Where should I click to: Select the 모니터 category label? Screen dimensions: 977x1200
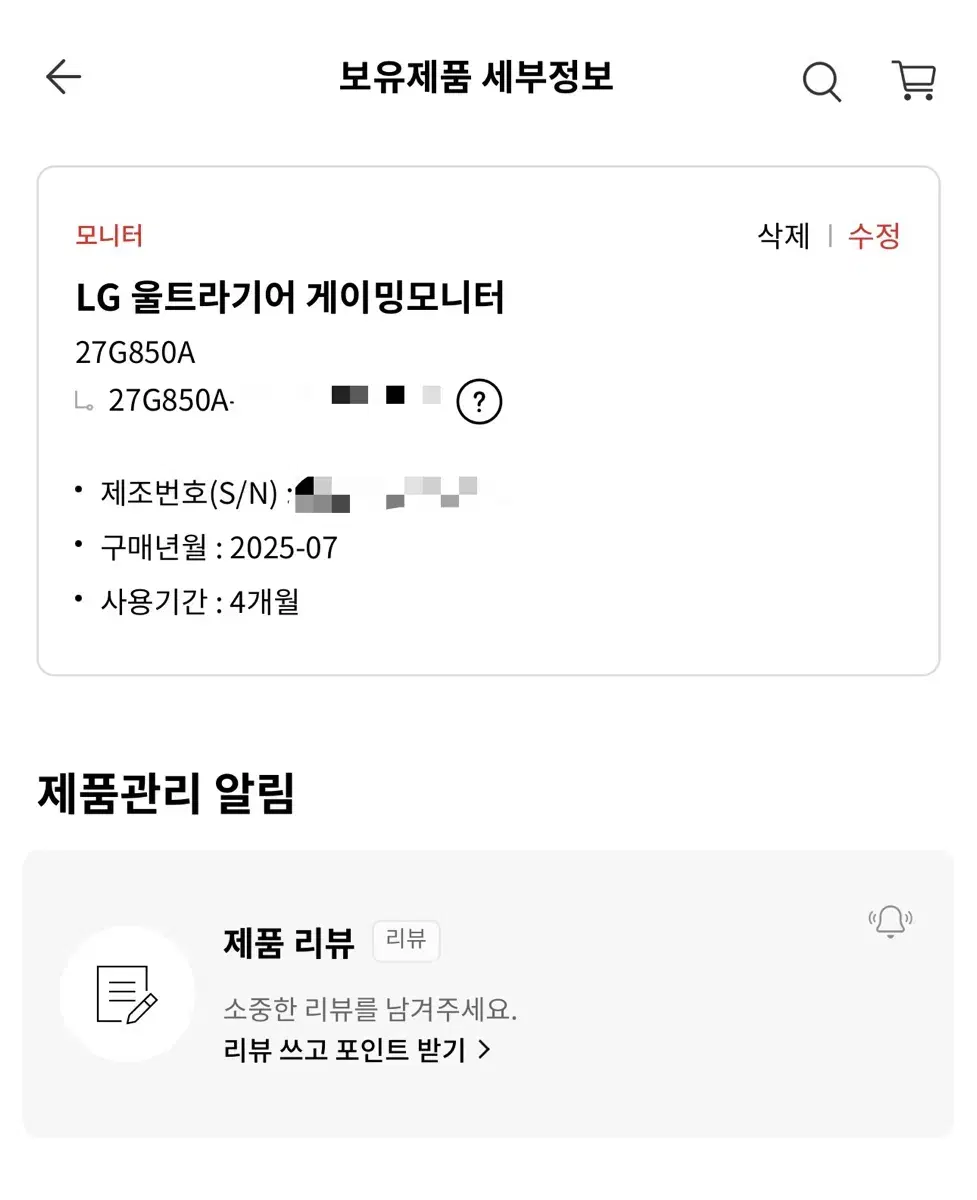coord(109,234)
